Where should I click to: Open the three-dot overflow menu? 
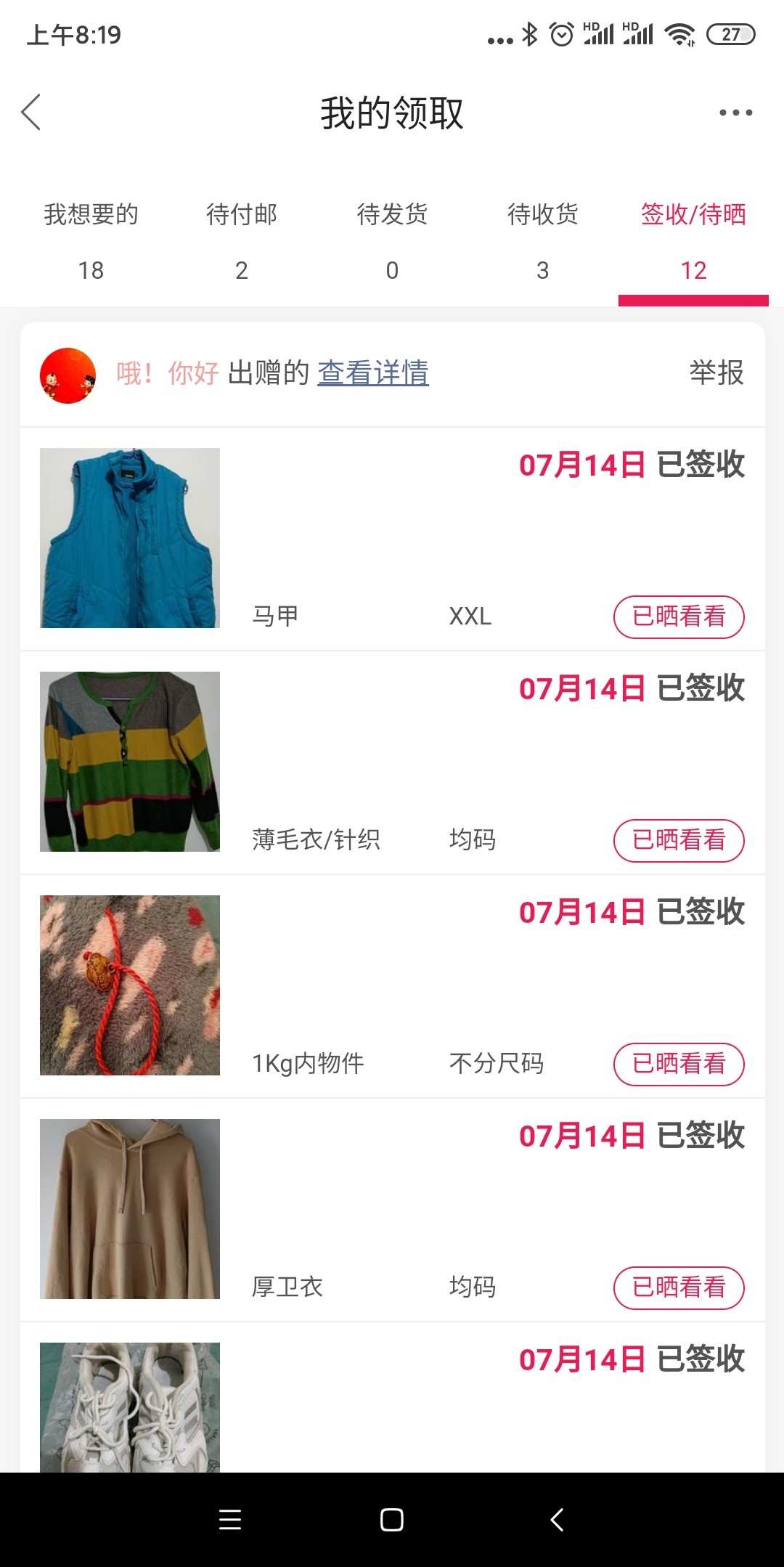tap(735, 113)
